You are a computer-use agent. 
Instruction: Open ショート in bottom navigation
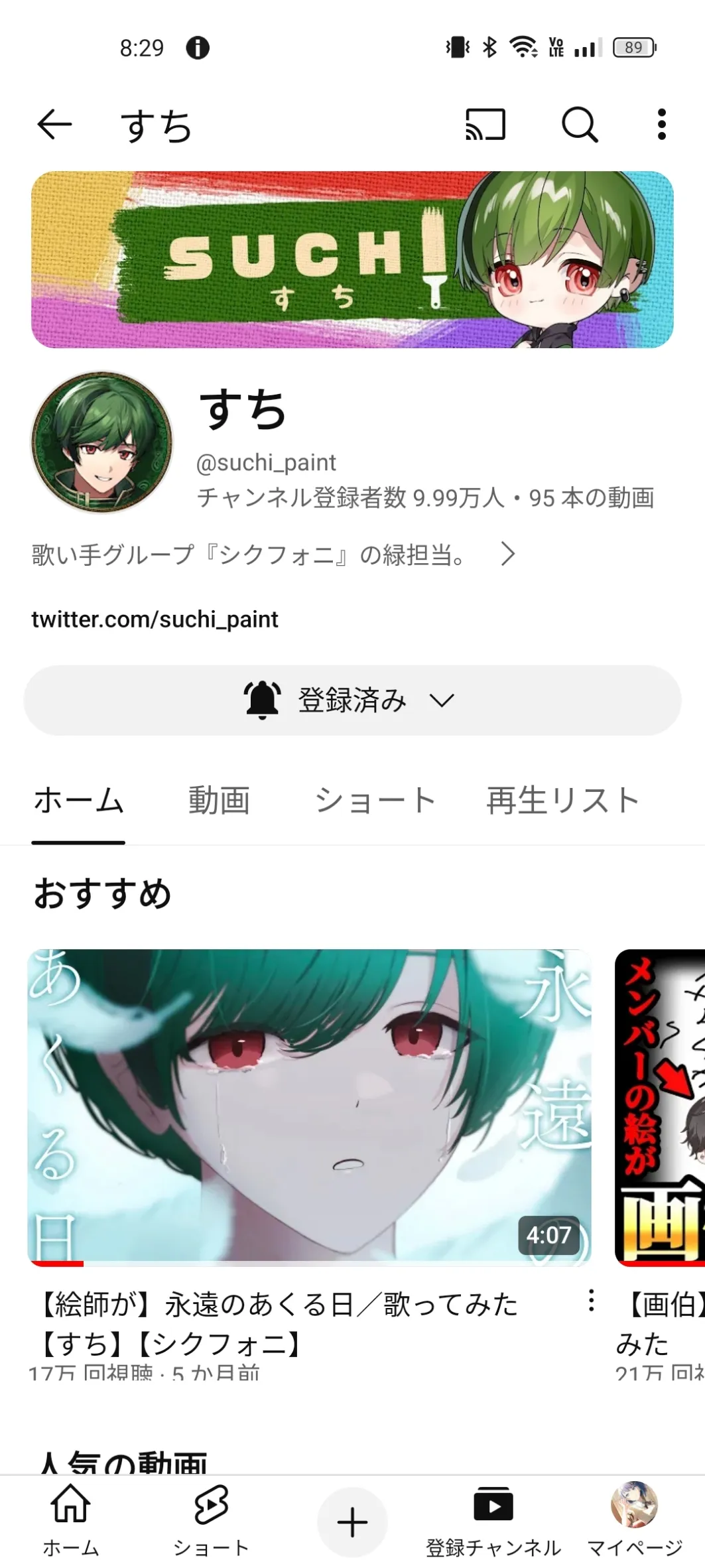click(211, 1520)
